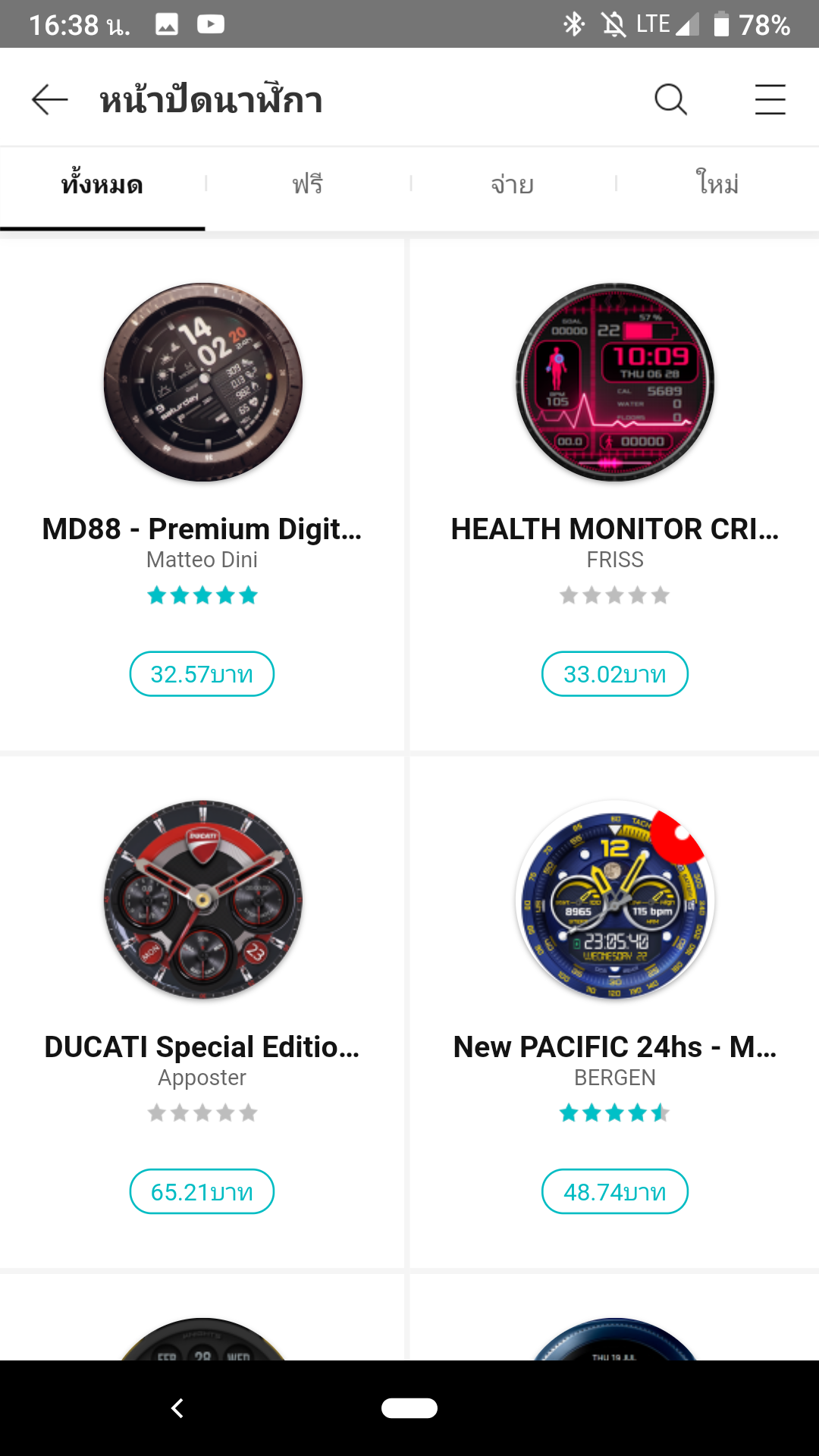Purchase DUCATI face for 65.21บาท
This screenshot has width=819, height=1456.
(202, 1192)
